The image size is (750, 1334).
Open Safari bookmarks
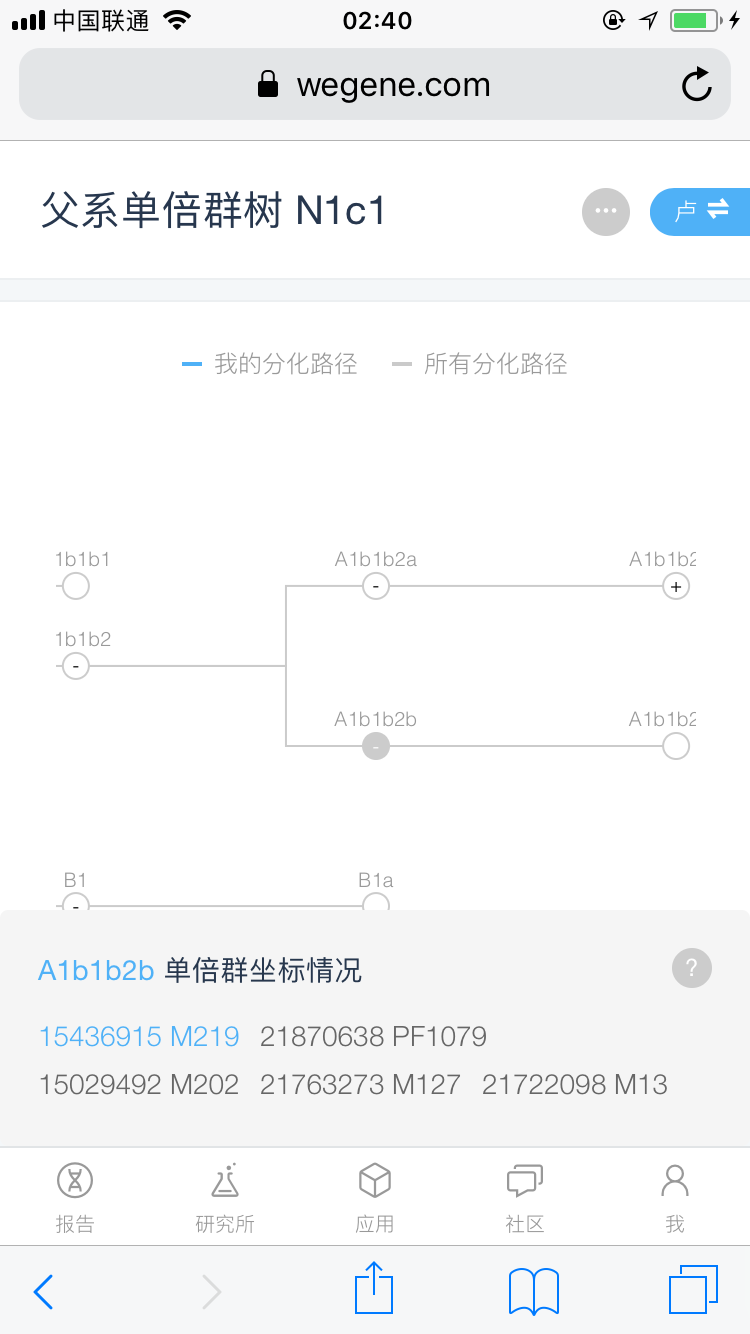[534, 1292]
